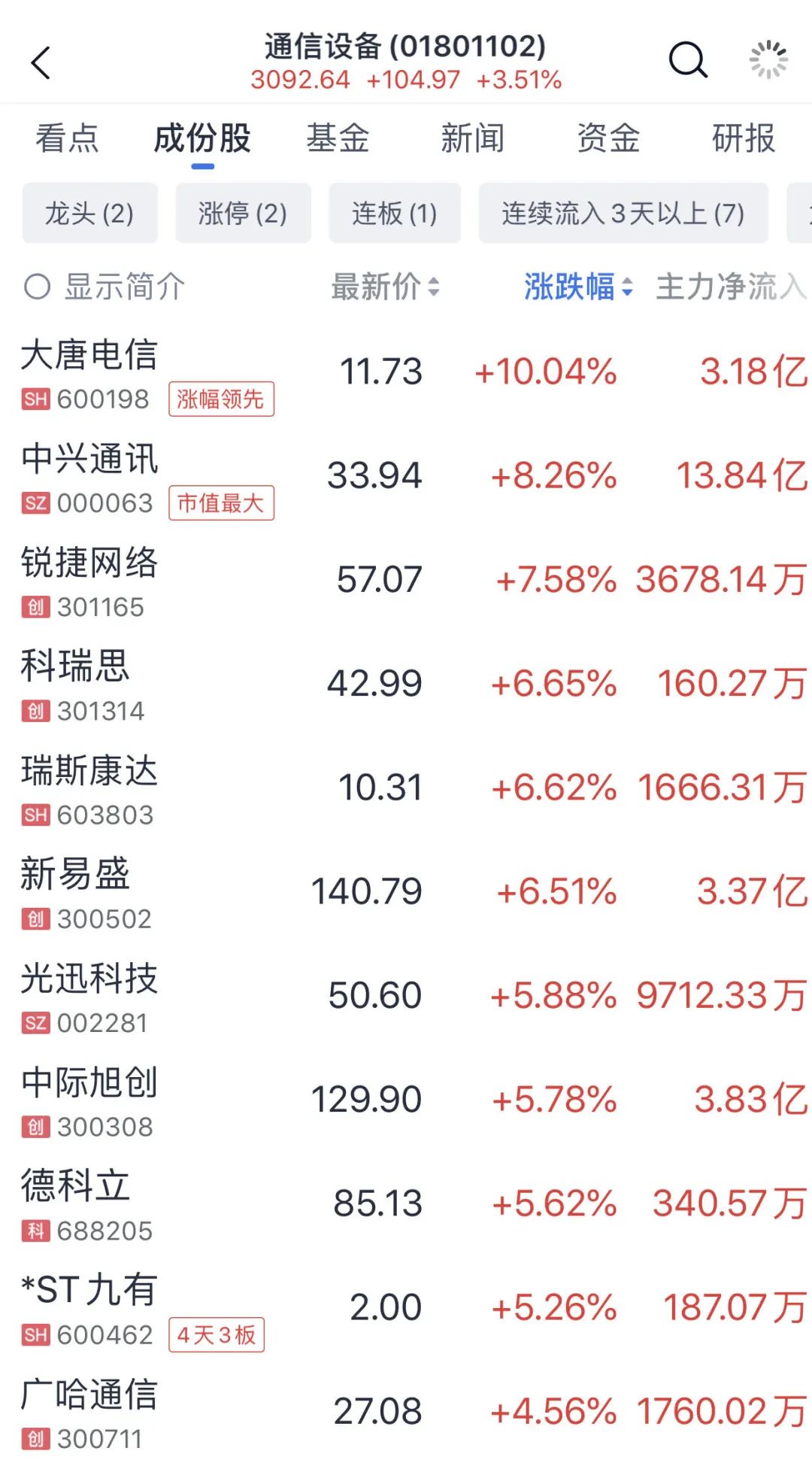
Task: Sort list by 涨跌幅
Action: (x=577, y=287)
